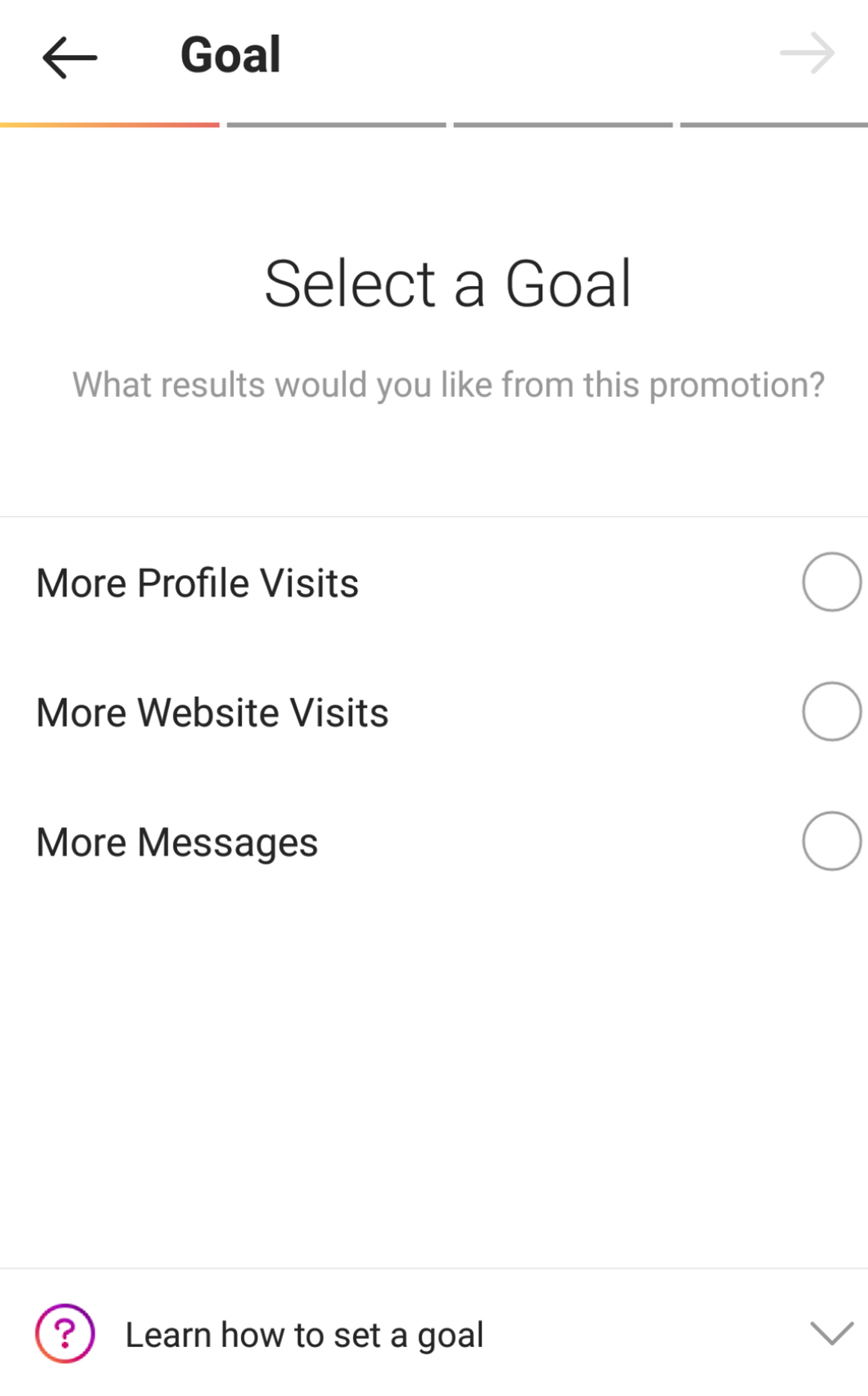Click the Learn how to set a goal link
Image resolution: width=868 pixels, height=1396 pixels.
tap(304, 1334)
